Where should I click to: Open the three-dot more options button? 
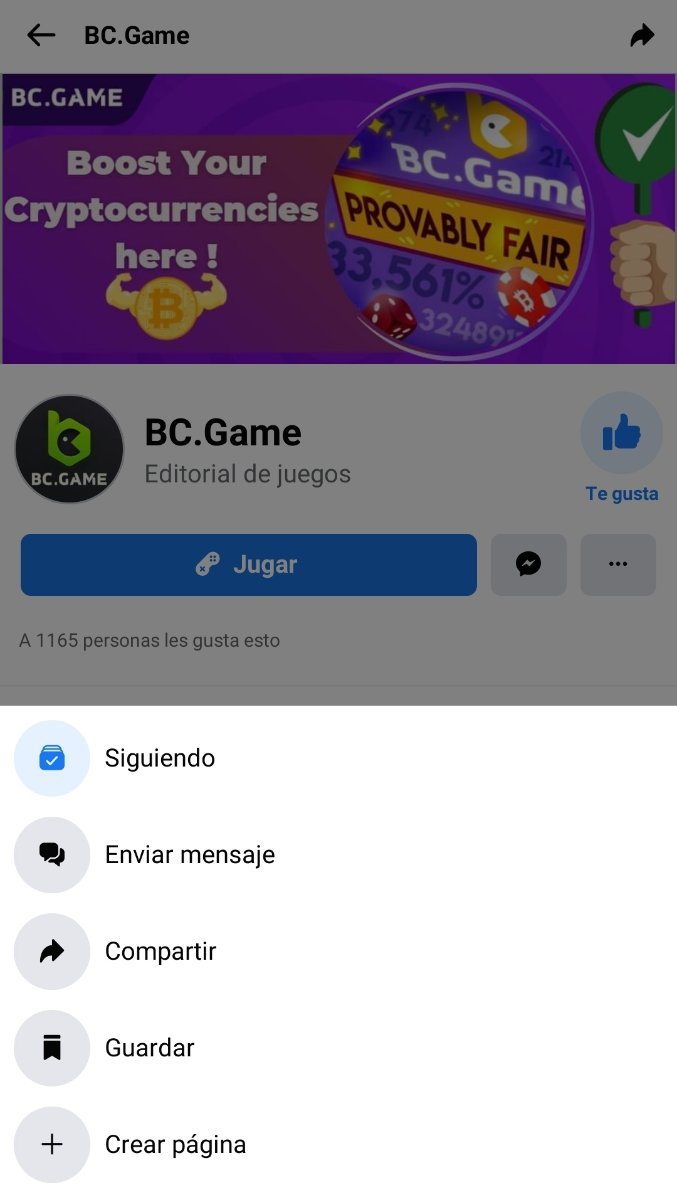(618, 565)
